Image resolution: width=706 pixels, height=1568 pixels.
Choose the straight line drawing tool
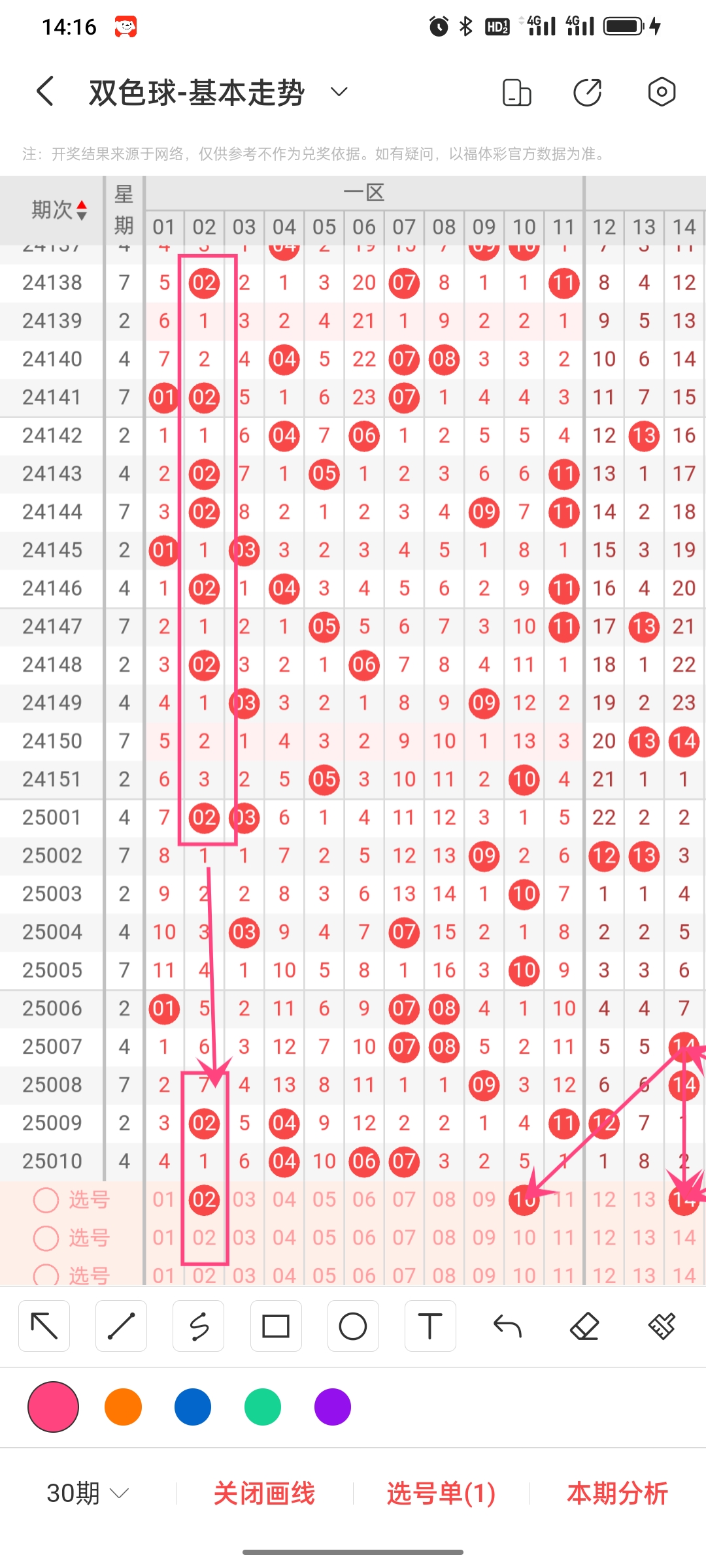121,1326
